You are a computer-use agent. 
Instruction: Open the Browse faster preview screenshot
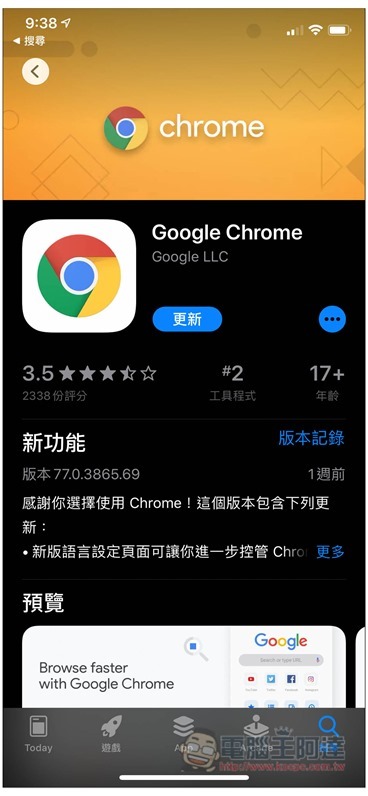click(184, 668)
